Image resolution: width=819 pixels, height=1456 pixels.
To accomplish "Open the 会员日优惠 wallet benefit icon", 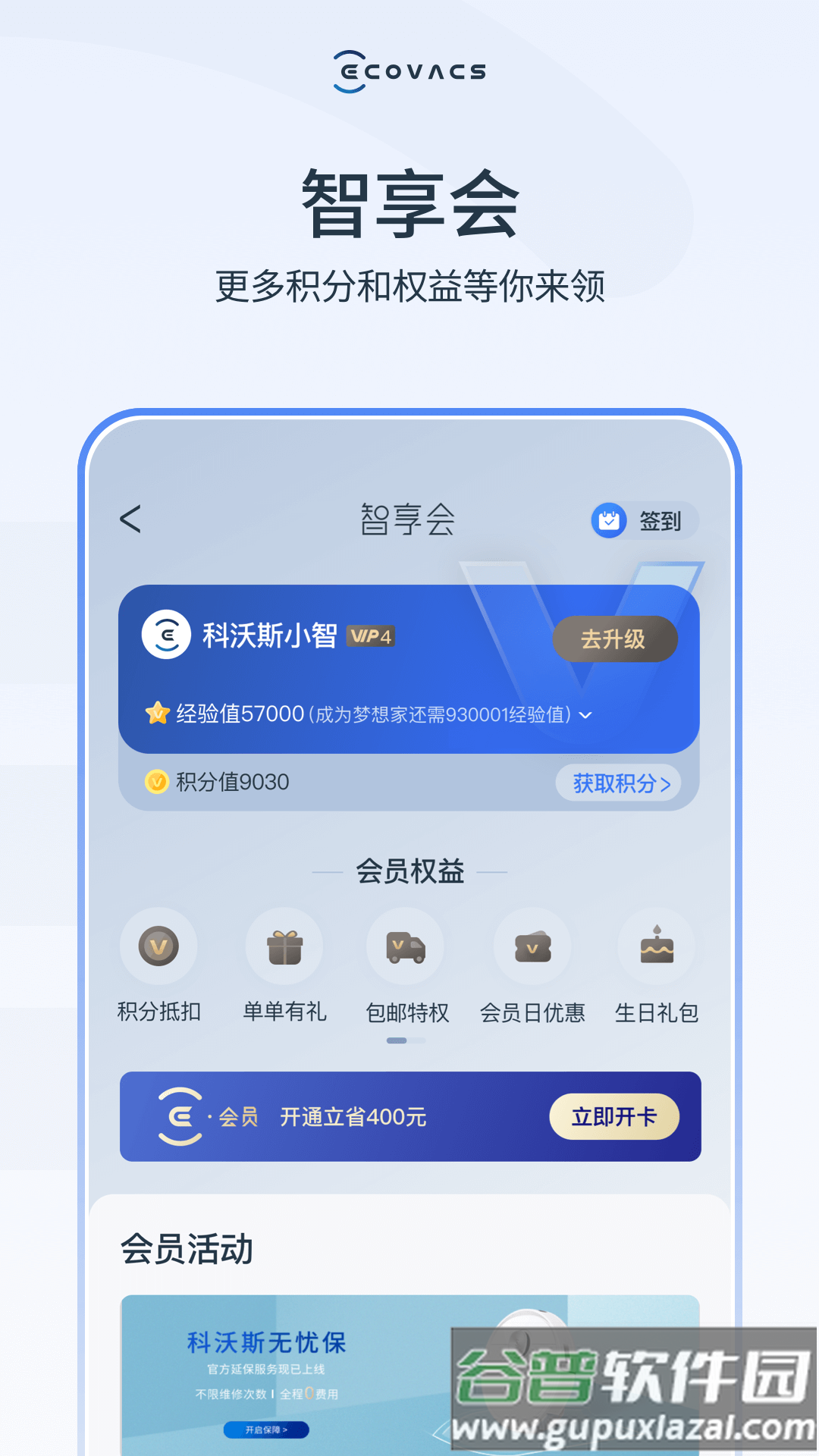I will [x=532, y=946].
